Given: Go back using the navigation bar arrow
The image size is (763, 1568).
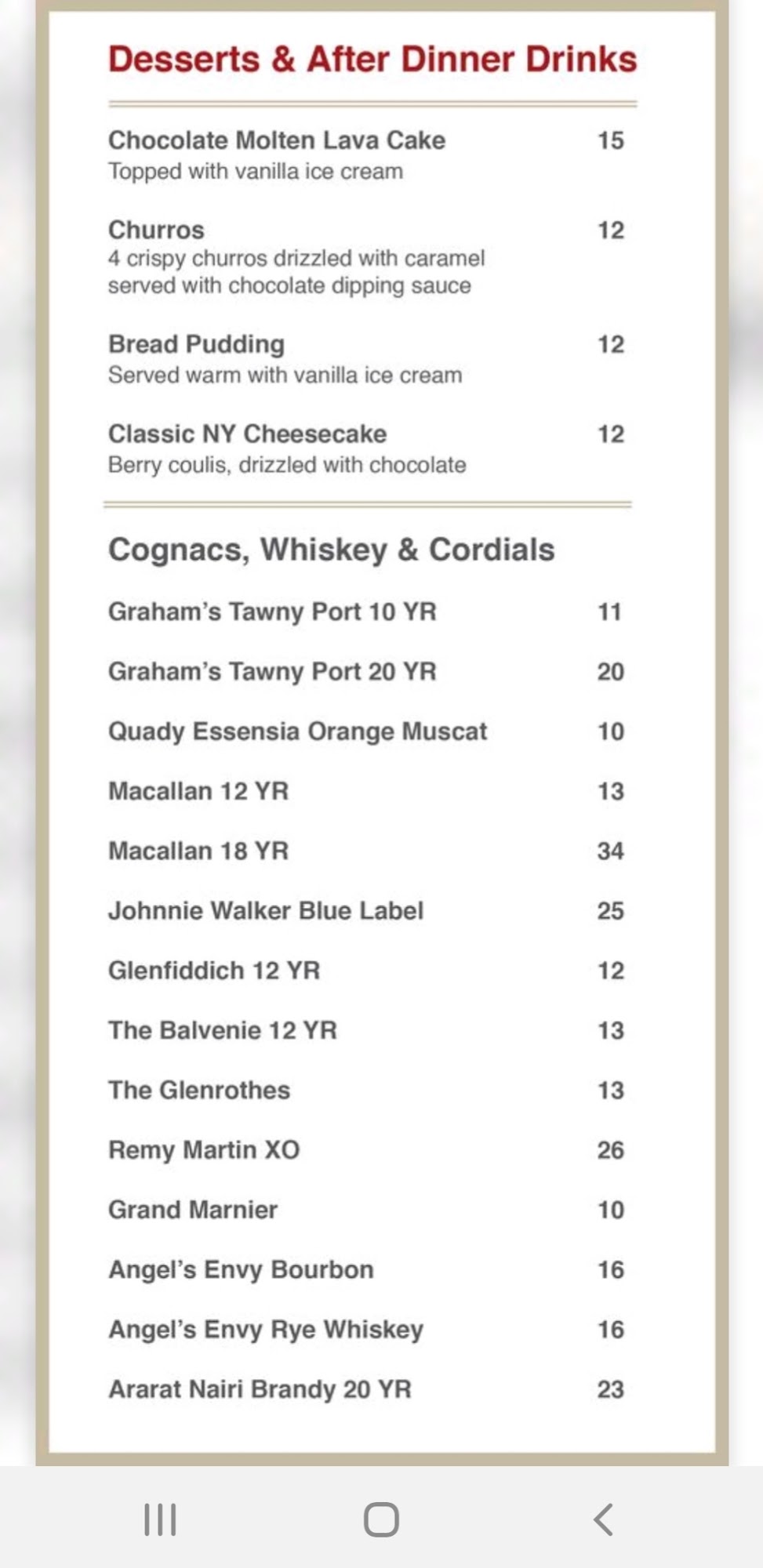Looking at the screenshot, I should tap(602, 1519).
